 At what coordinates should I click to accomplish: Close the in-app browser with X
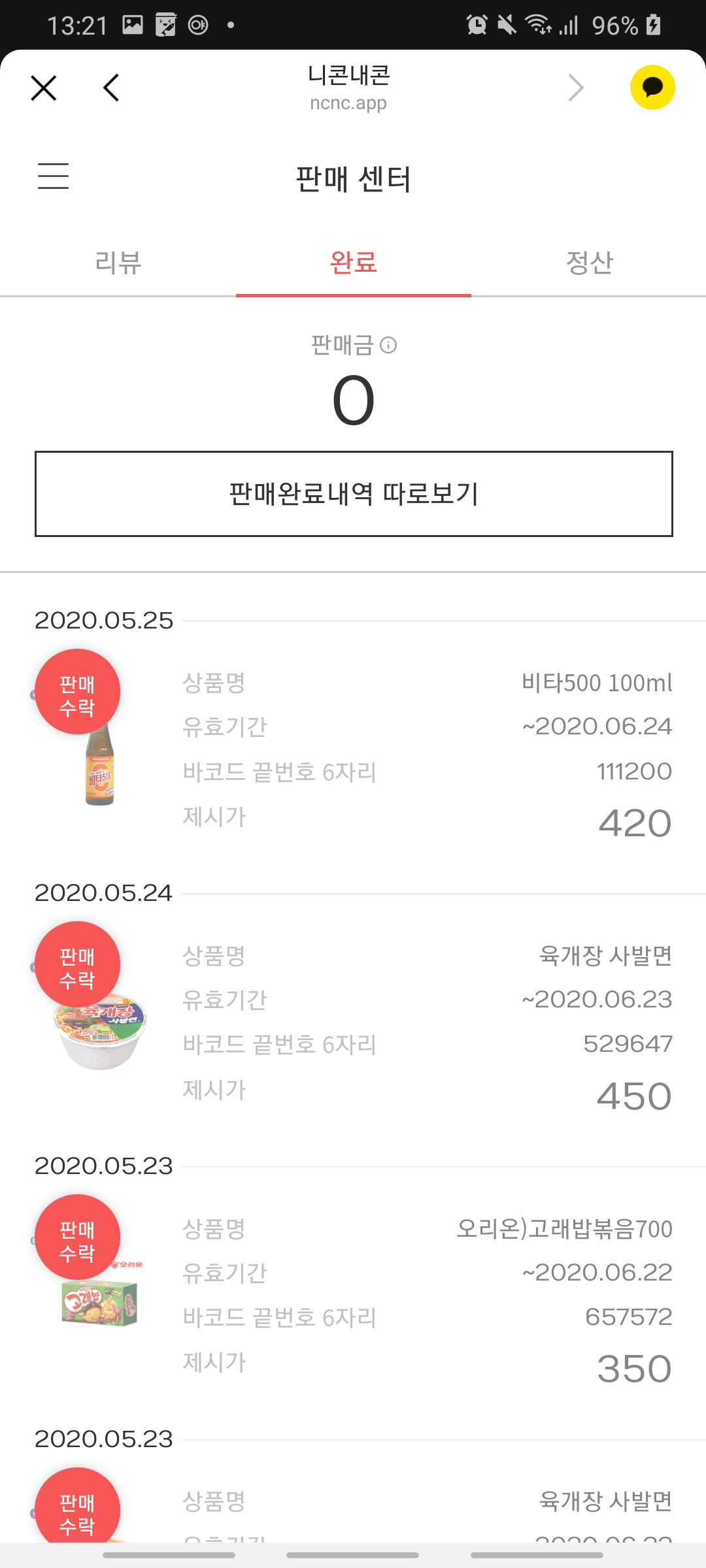click(44, 88)
